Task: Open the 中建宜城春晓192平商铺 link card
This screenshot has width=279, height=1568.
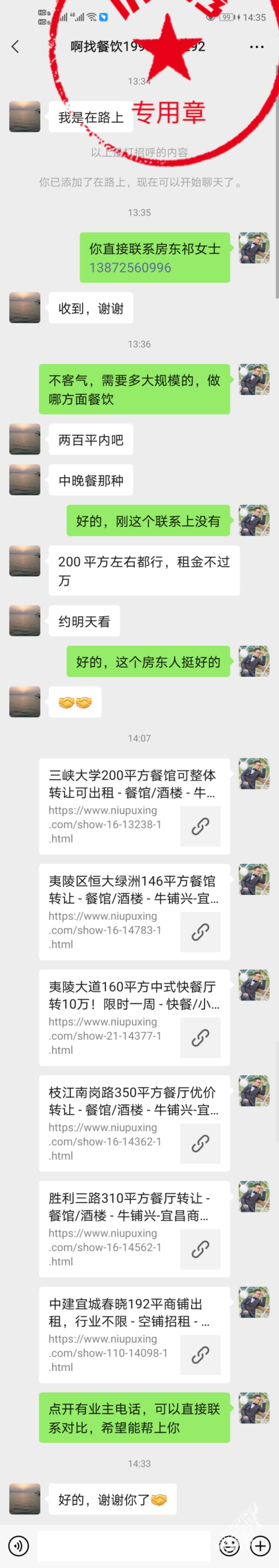Action: [134, 1335]
